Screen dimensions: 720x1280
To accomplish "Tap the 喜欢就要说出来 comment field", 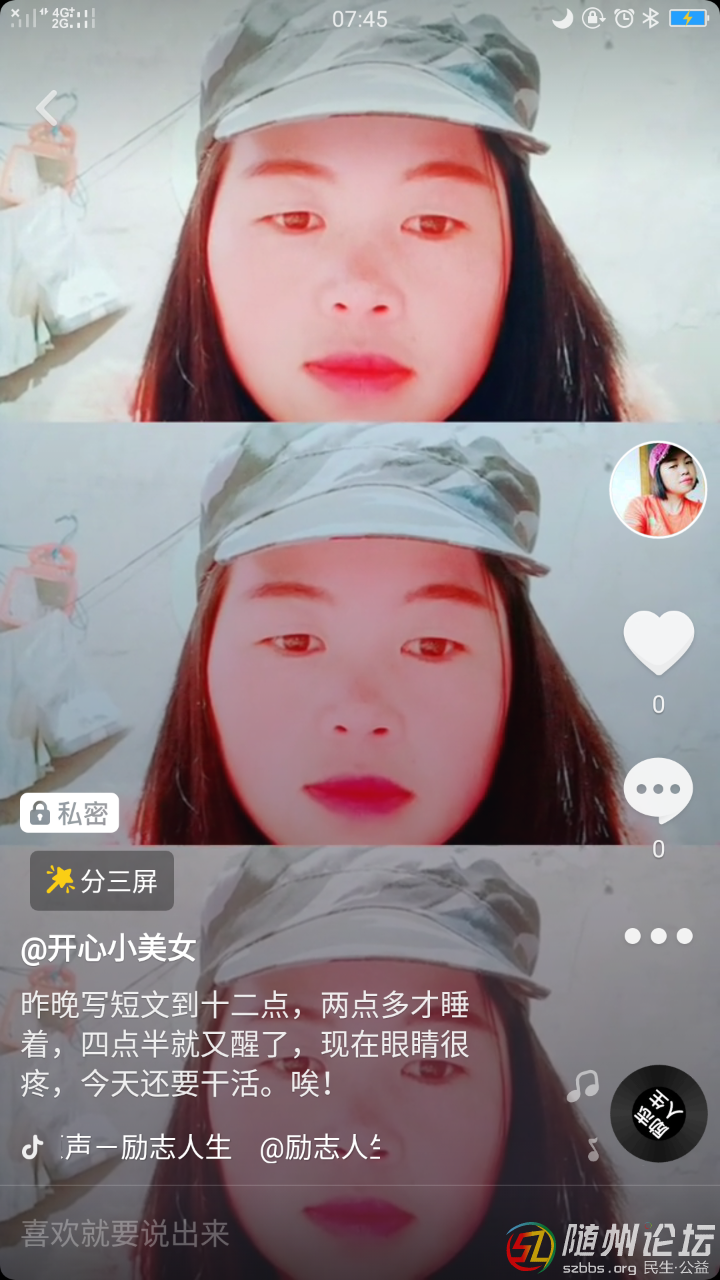I will [x=126, y=1233].
